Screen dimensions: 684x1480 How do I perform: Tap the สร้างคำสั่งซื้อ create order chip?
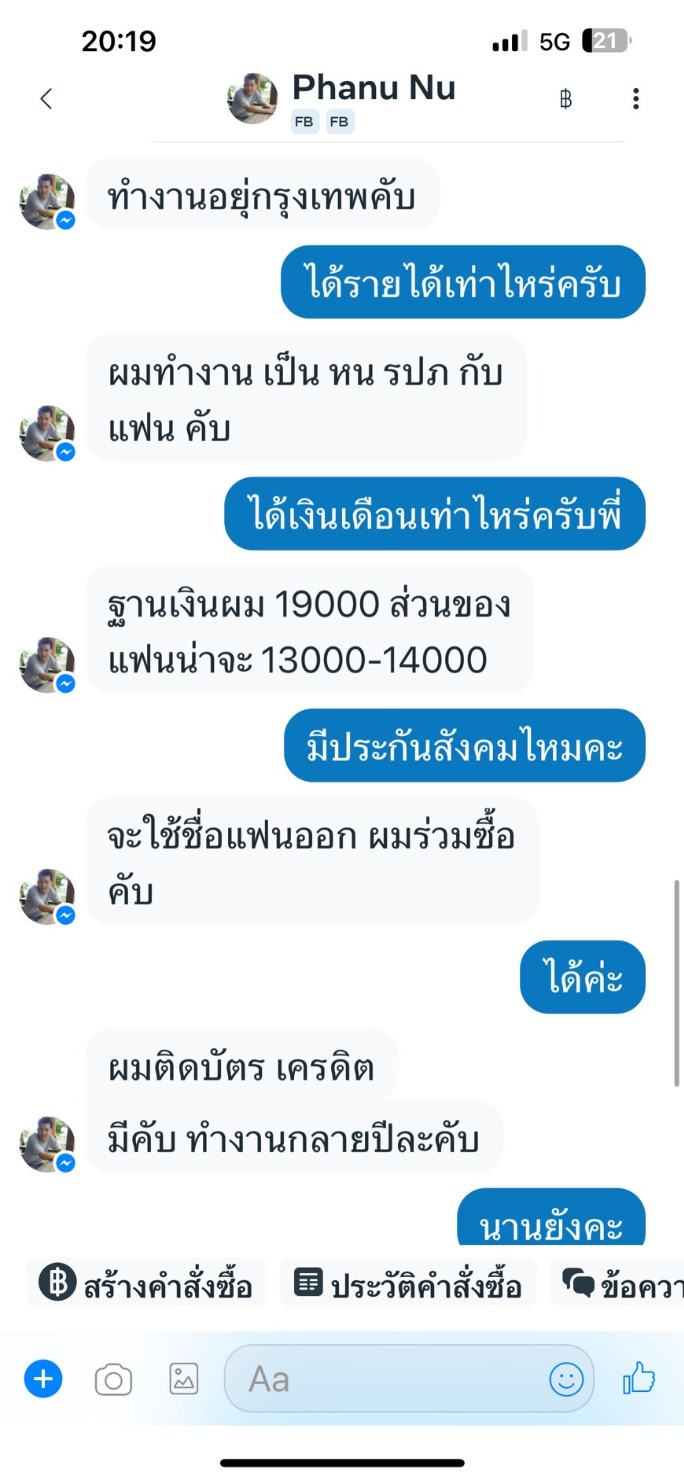pyautogui.click(x=146, y=1284)
